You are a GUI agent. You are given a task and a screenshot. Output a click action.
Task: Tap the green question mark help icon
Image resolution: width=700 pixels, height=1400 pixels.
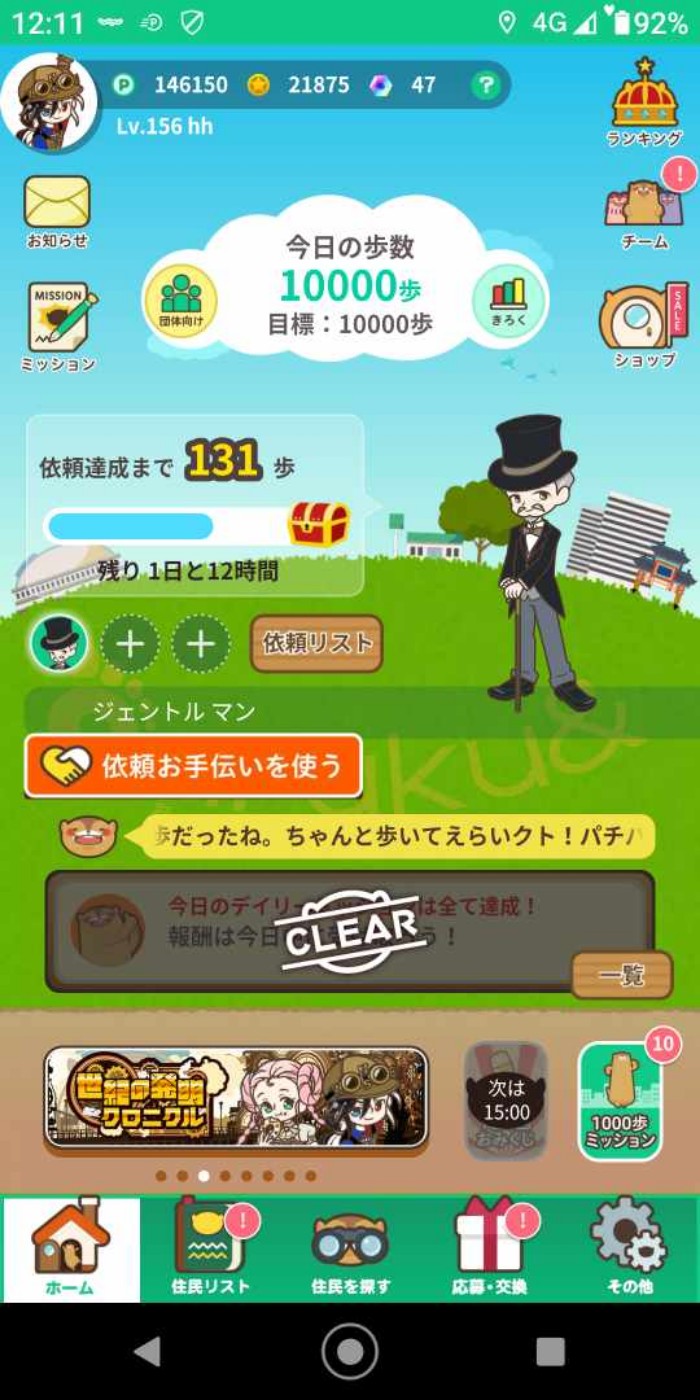pyautogui.click(x=485, y=86)
